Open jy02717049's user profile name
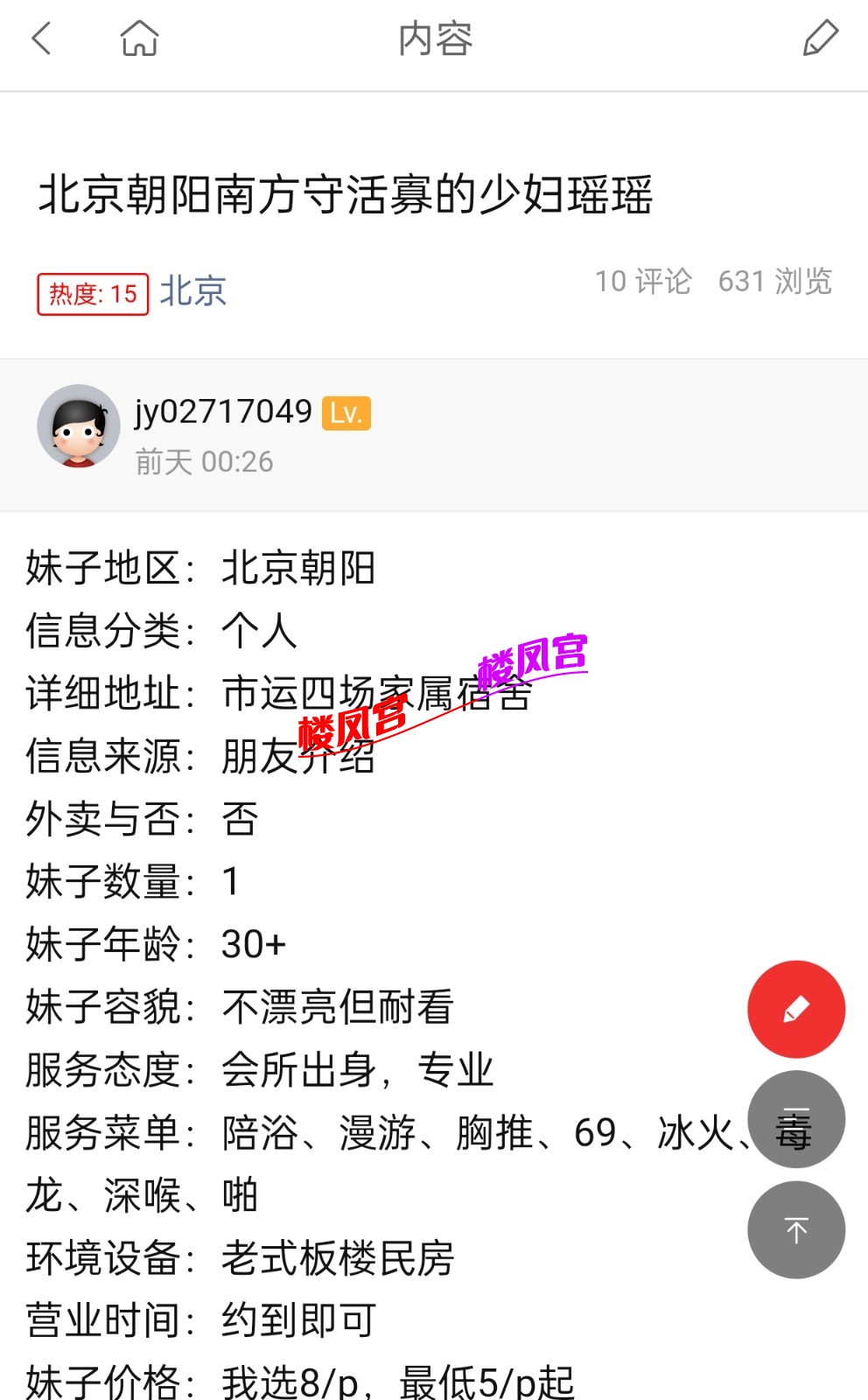868x1400 pixels. (x=223, y=411)
